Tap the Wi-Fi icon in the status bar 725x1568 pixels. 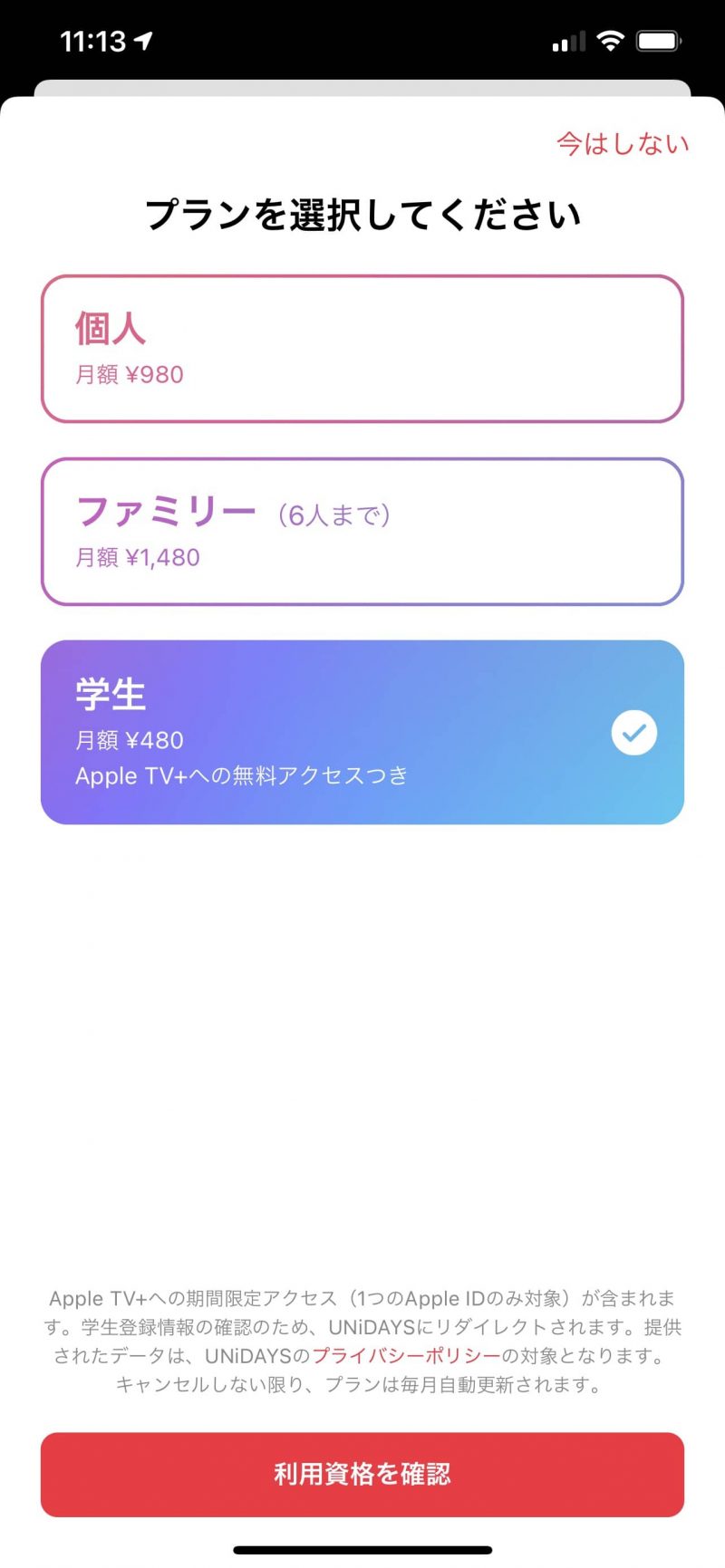click(x=613, y=41)
